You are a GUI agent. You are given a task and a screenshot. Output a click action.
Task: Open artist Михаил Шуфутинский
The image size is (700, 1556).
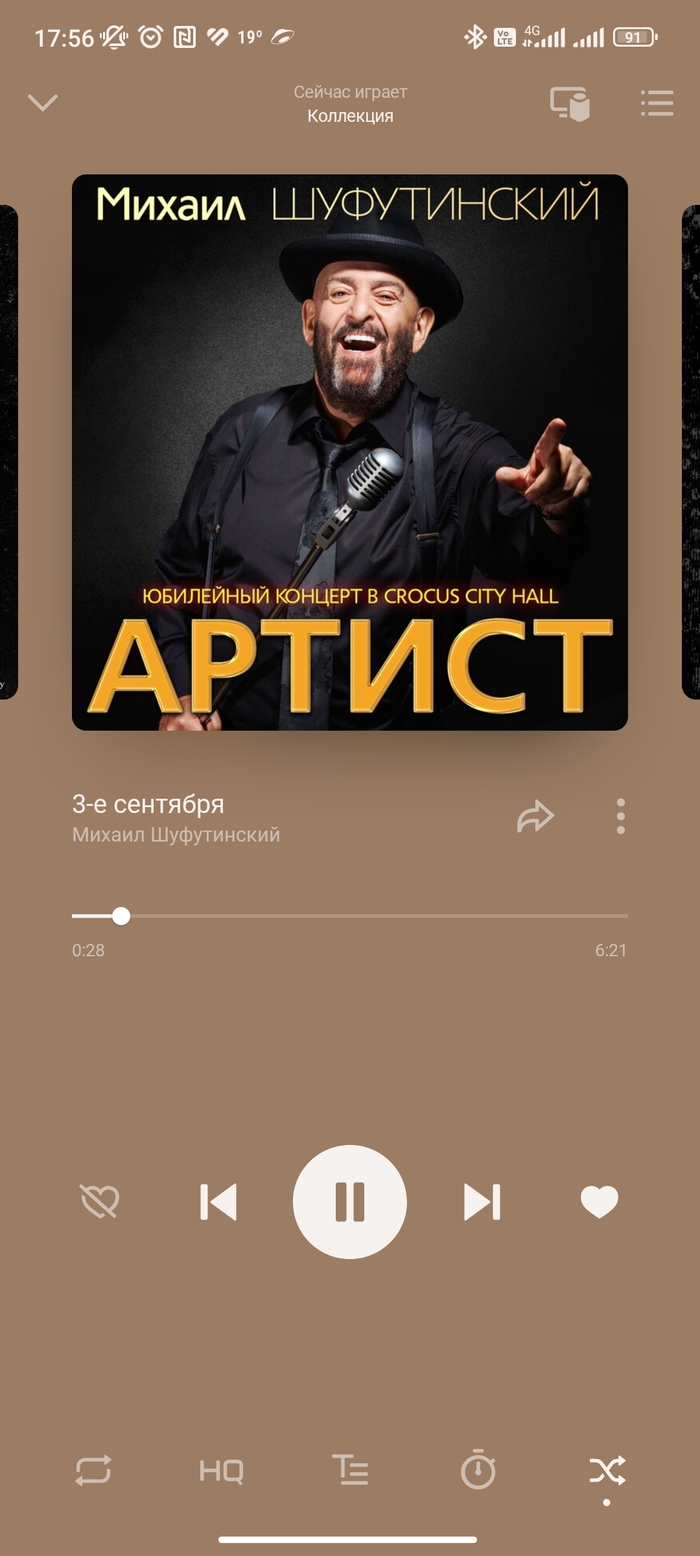(176, 835)
